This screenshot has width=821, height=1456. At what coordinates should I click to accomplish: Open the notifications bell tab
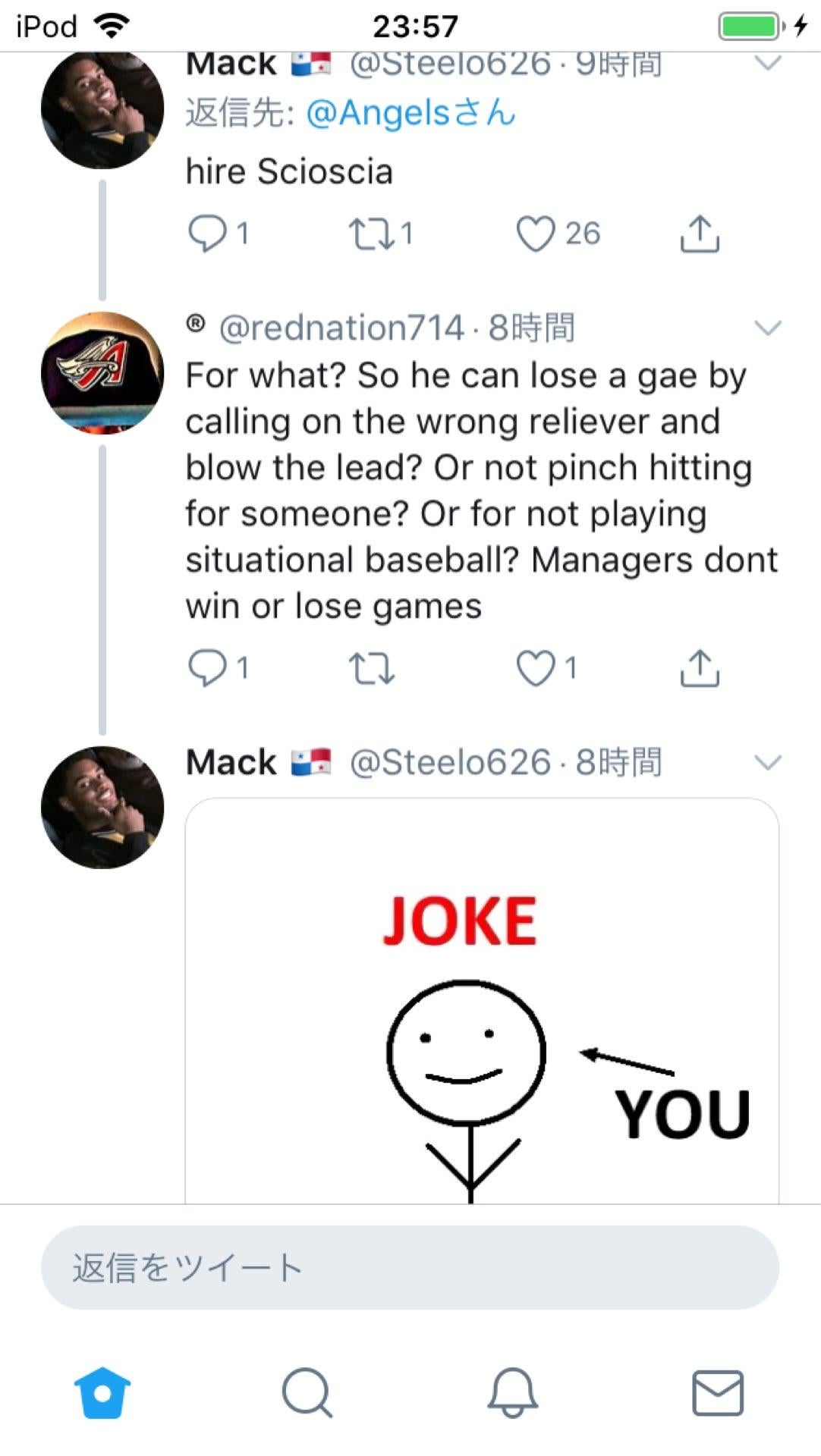512,1392
